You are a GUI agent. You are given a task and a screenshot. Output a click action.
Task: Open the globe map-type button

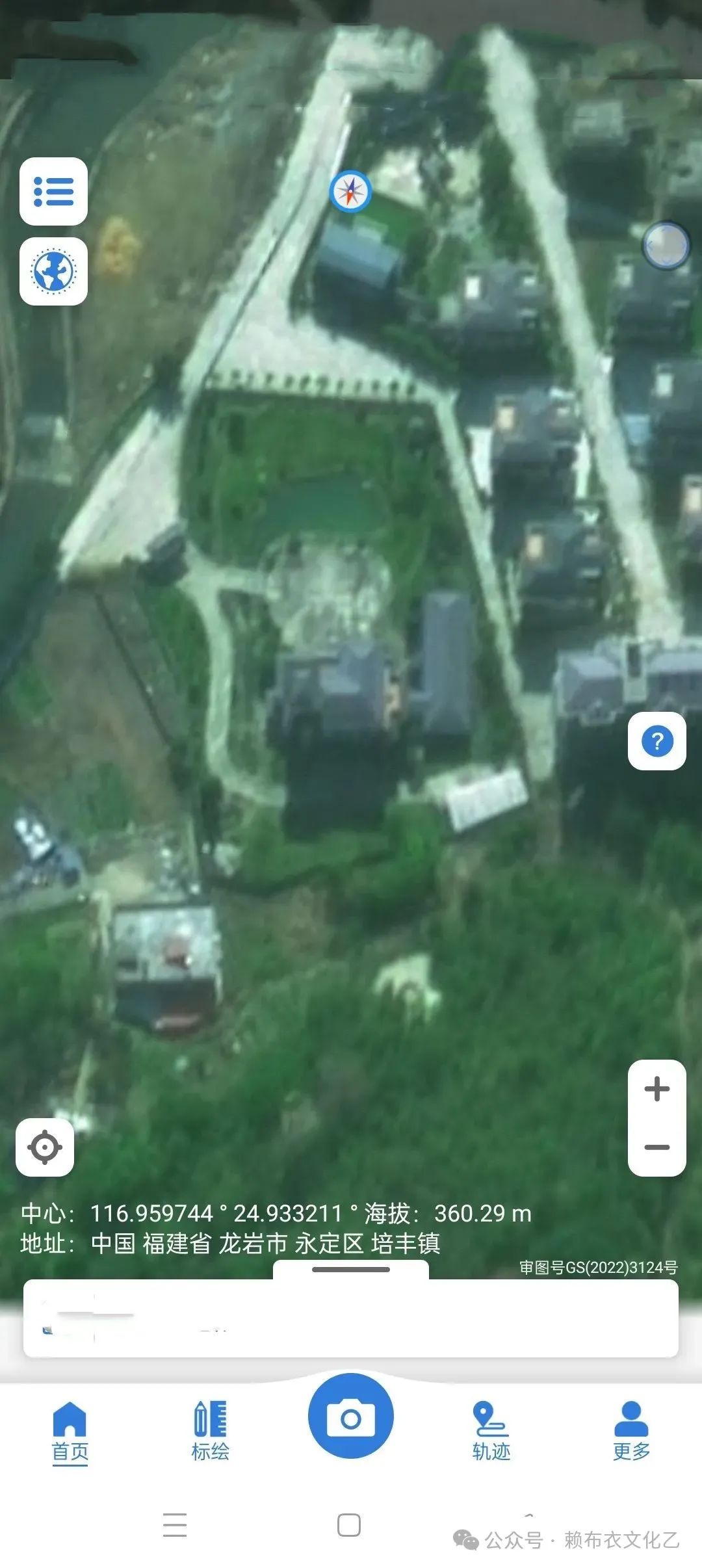53,271
